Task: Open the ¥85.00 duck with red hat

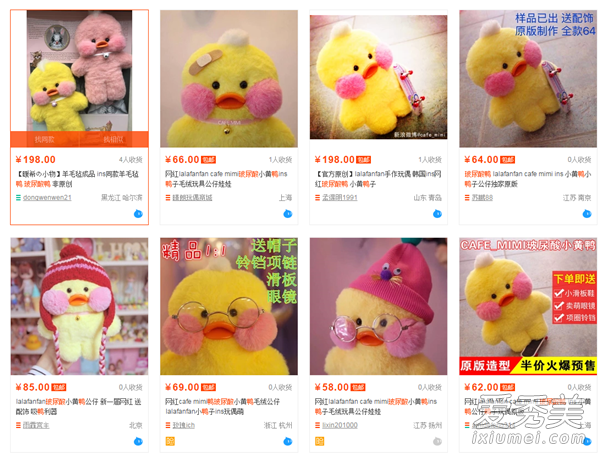Action: pos(79,305)
